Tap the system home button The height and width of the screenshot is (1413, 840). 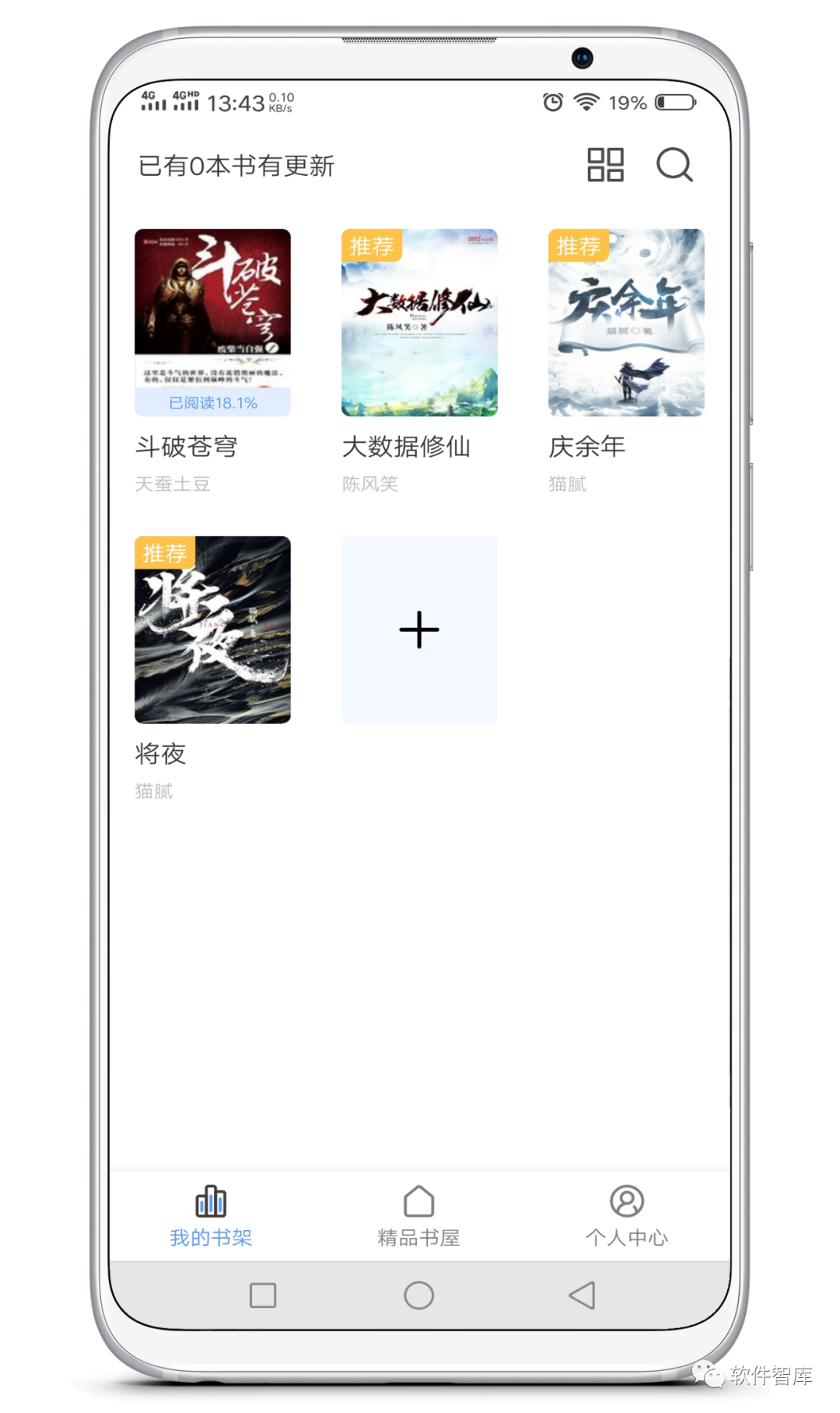coord(418,1296)
